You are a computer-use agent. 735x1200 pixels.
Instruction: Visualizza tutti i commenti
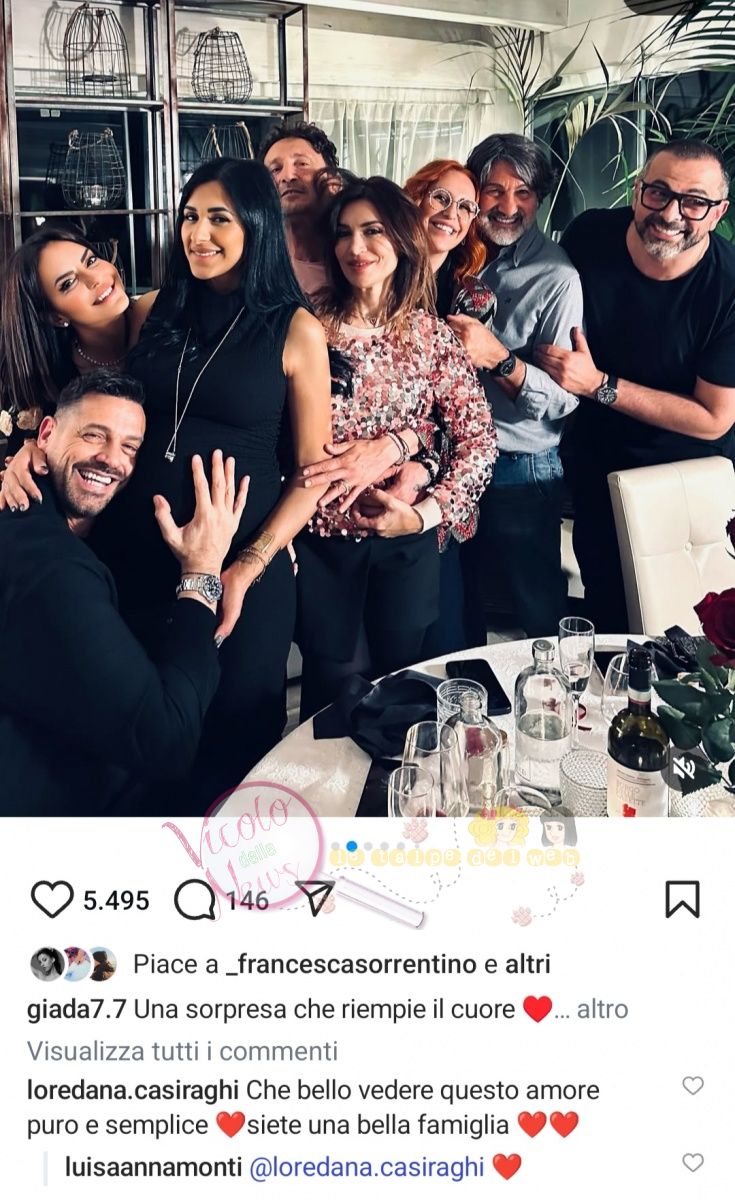(182, 1051)
